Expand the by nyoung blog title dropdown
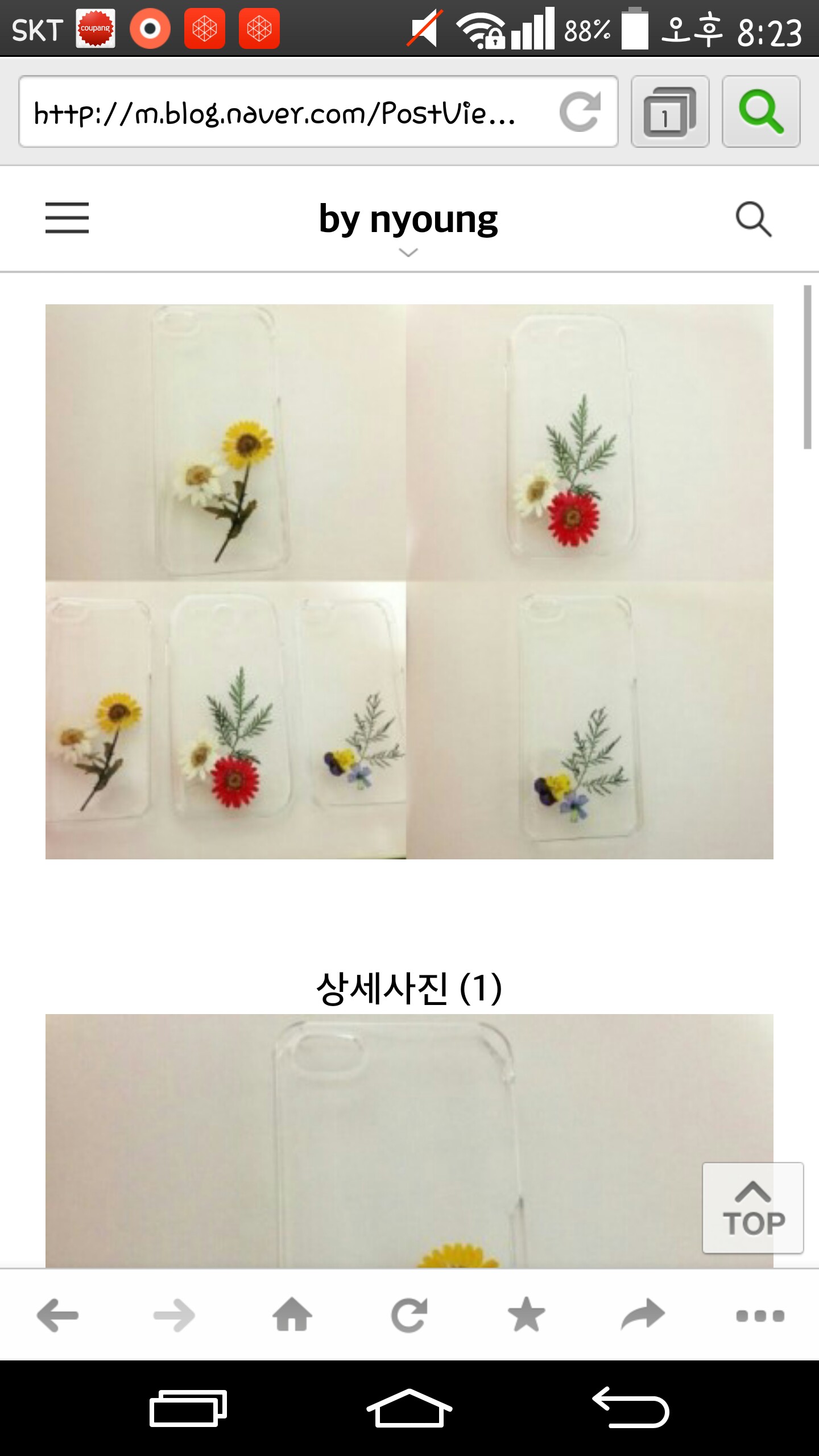Screen dimensions: 819x1456 point(408,252)
